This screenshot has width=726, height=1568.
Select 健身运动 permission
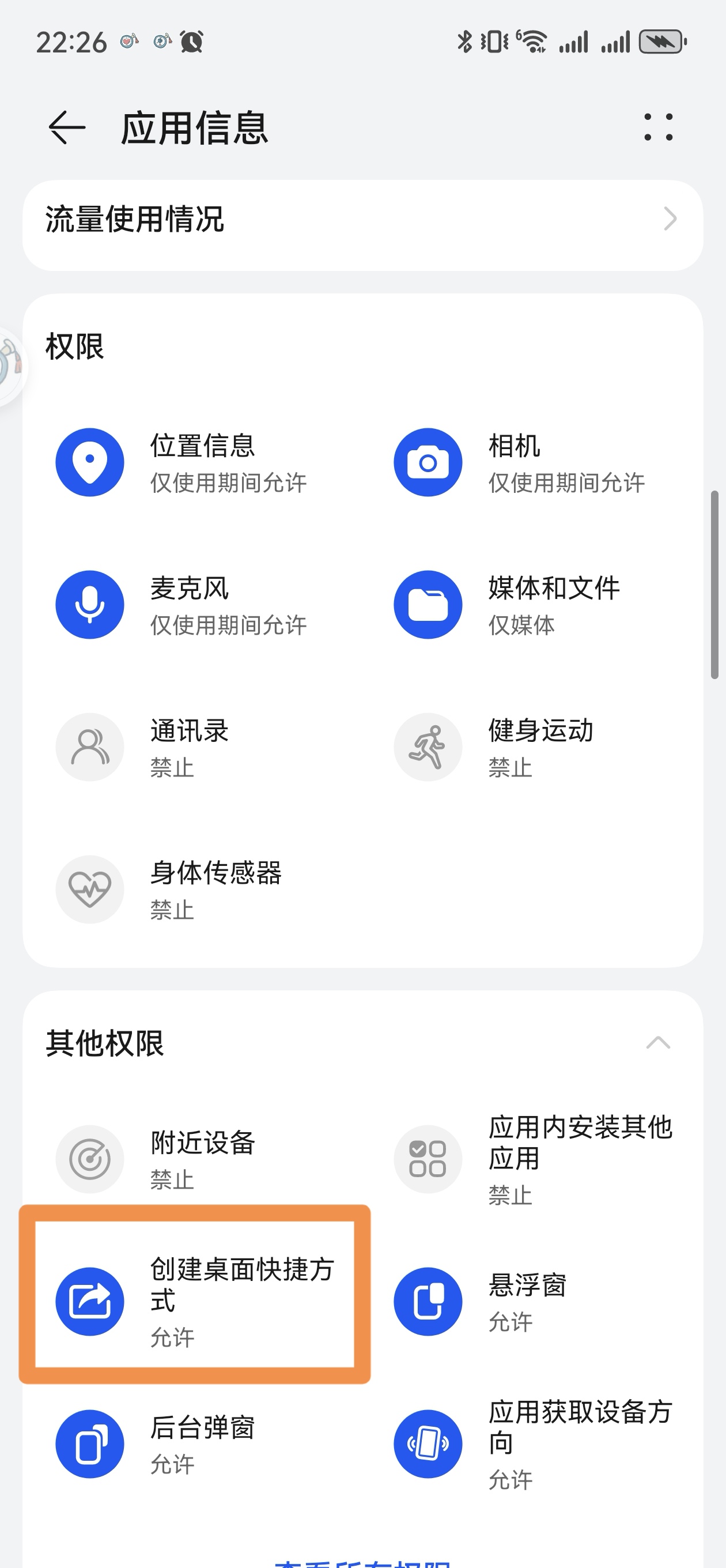click(532, 747)
